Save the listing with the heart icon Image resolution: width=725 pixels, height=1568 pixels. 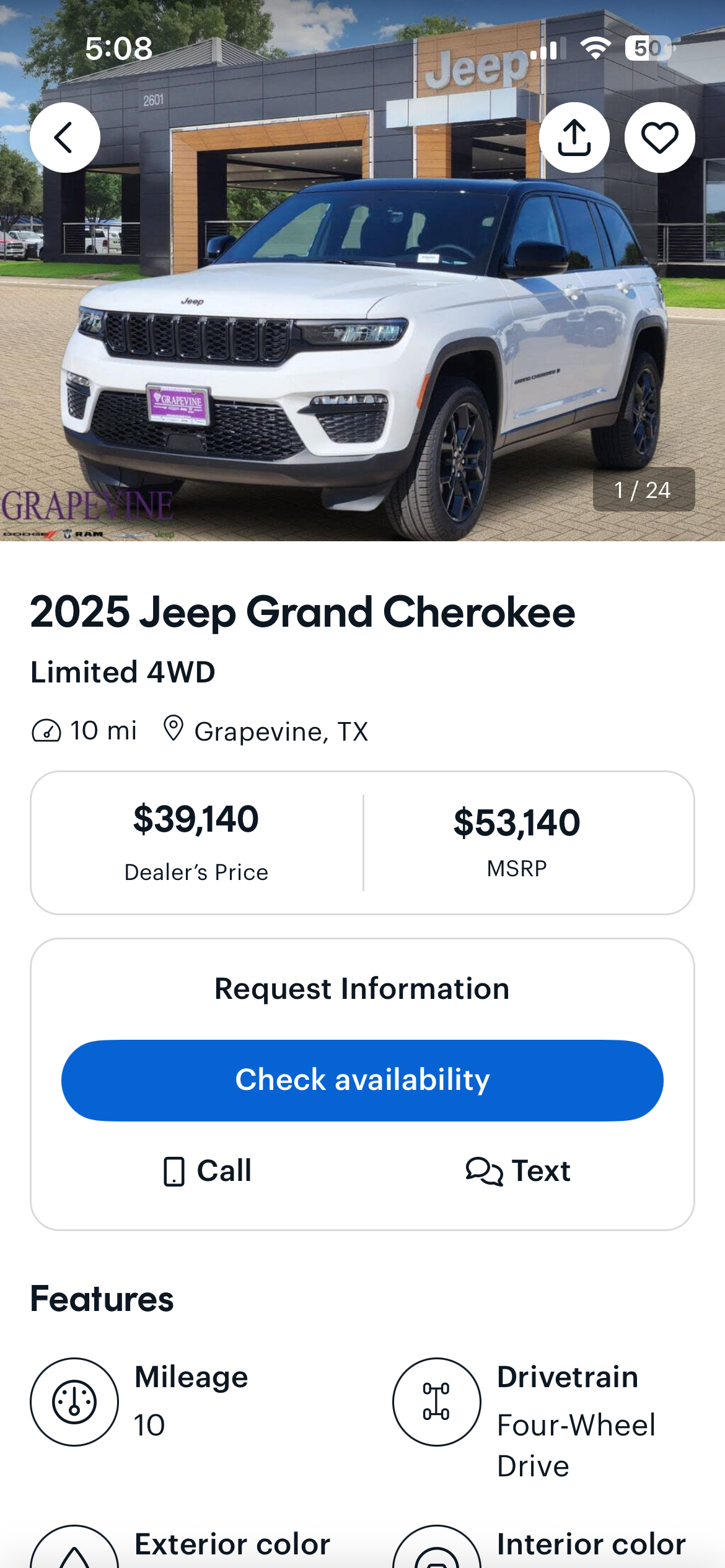659,137
